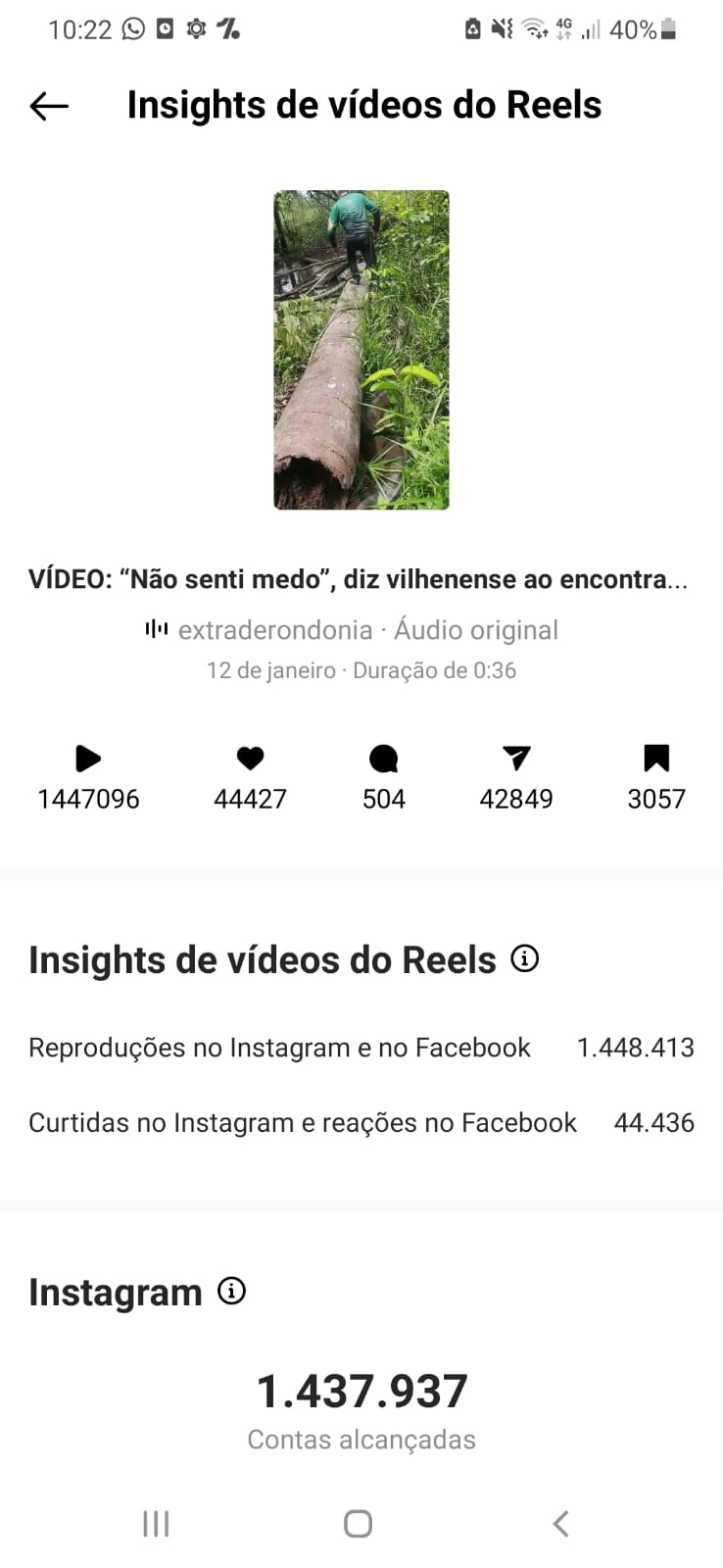Open the extraderondonia original audio link
This screenshot has height=1568, width=723.
coord(353,630)
